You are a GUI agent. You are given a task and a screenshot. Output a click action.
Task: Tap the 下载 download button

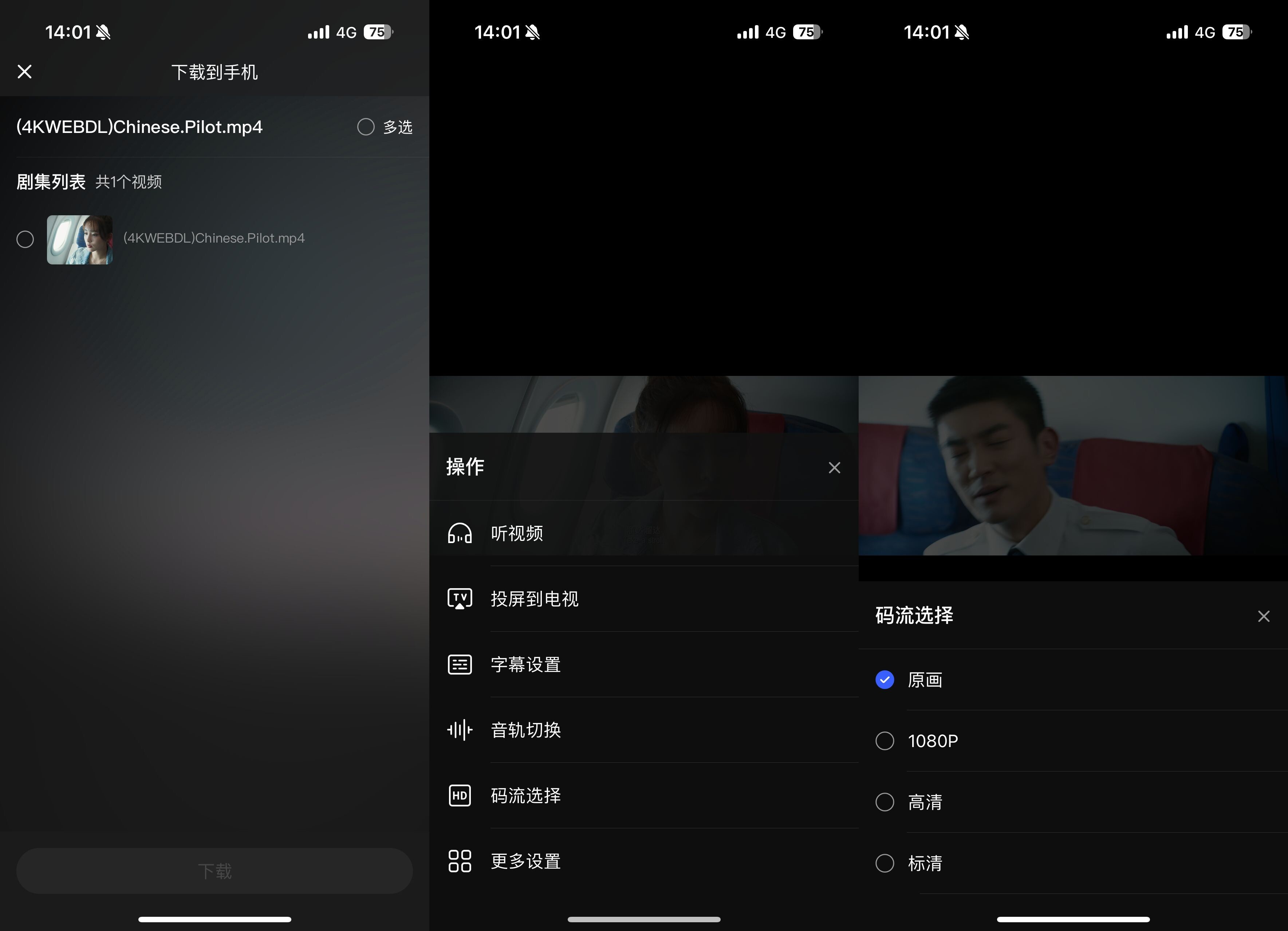[x=214, y=870]
